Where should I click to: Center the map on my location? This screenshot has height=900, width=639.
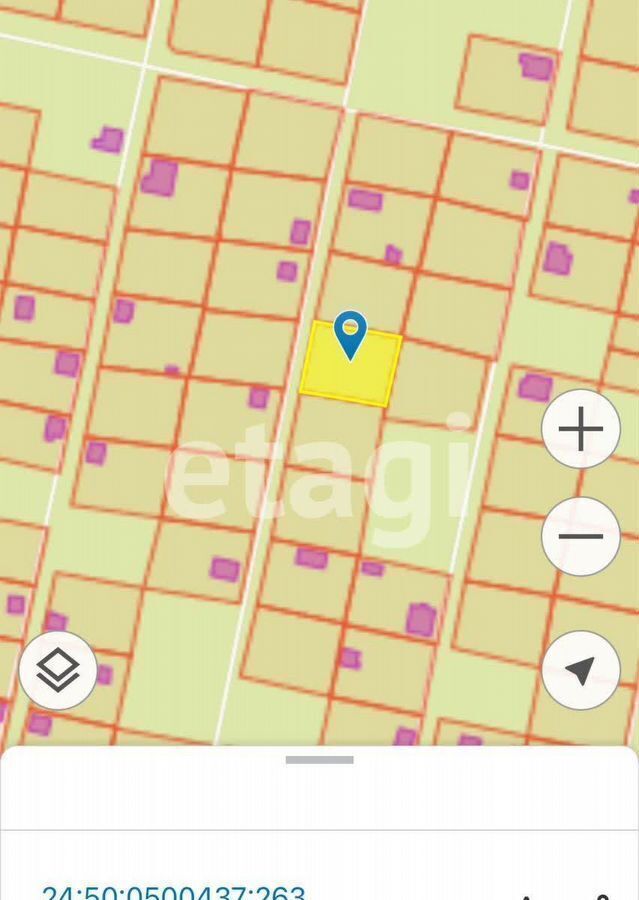tap(581, 670)
